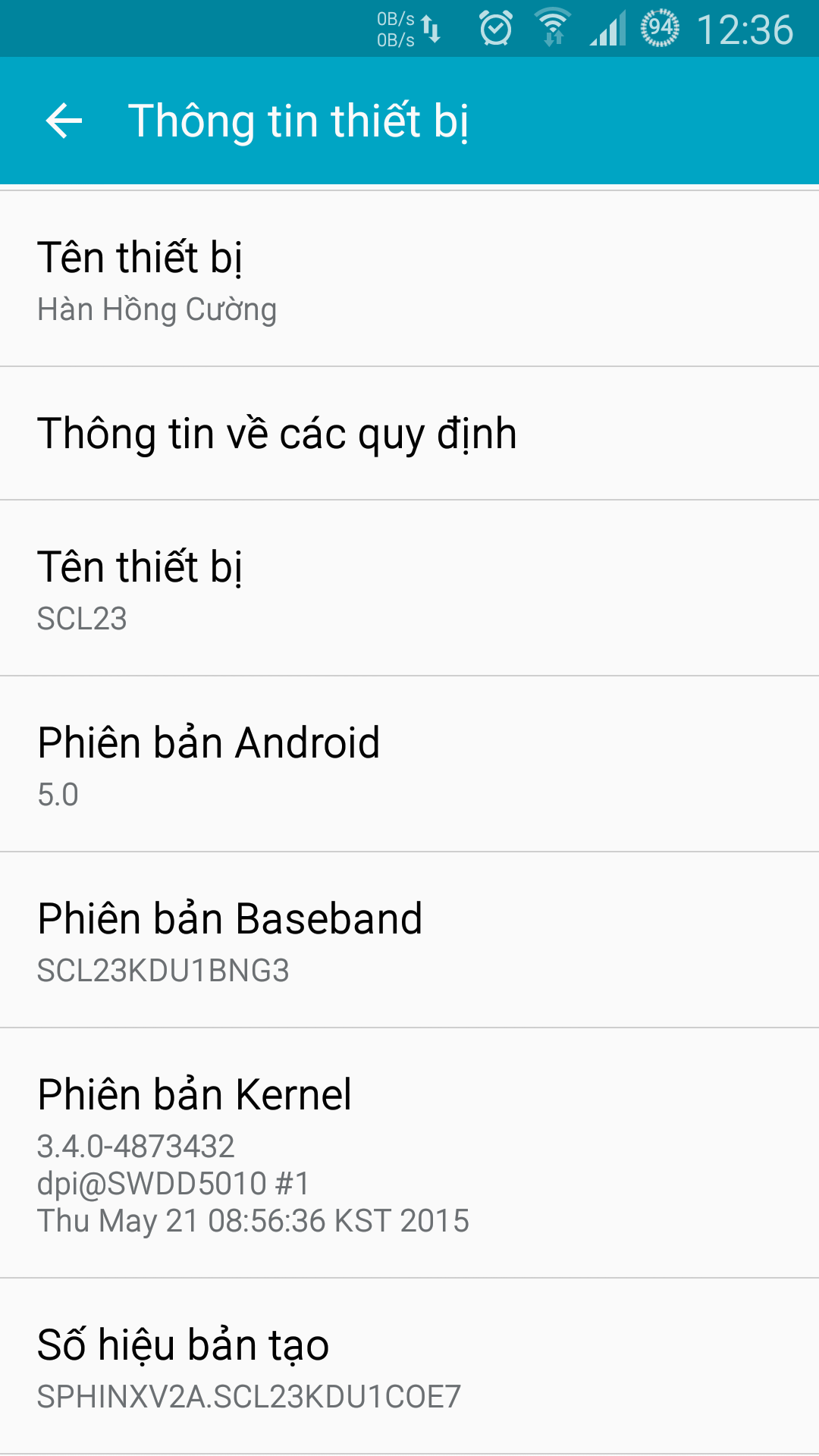Open Thông tin về các quy định
This screenshot has height=1456, width=819.
[x=409, y=434]
